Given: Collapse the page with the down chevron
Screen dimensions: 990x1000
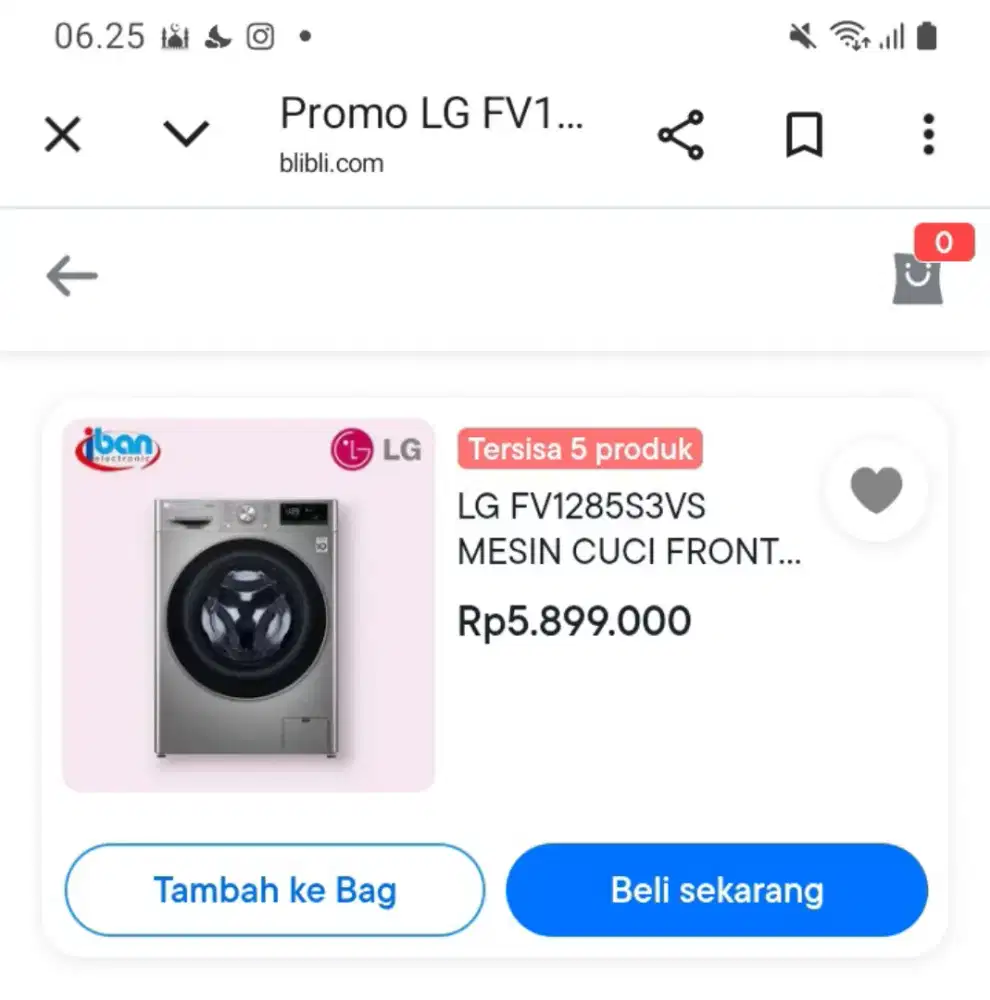Looking at the screenshot, I should [x=185, y=133].
